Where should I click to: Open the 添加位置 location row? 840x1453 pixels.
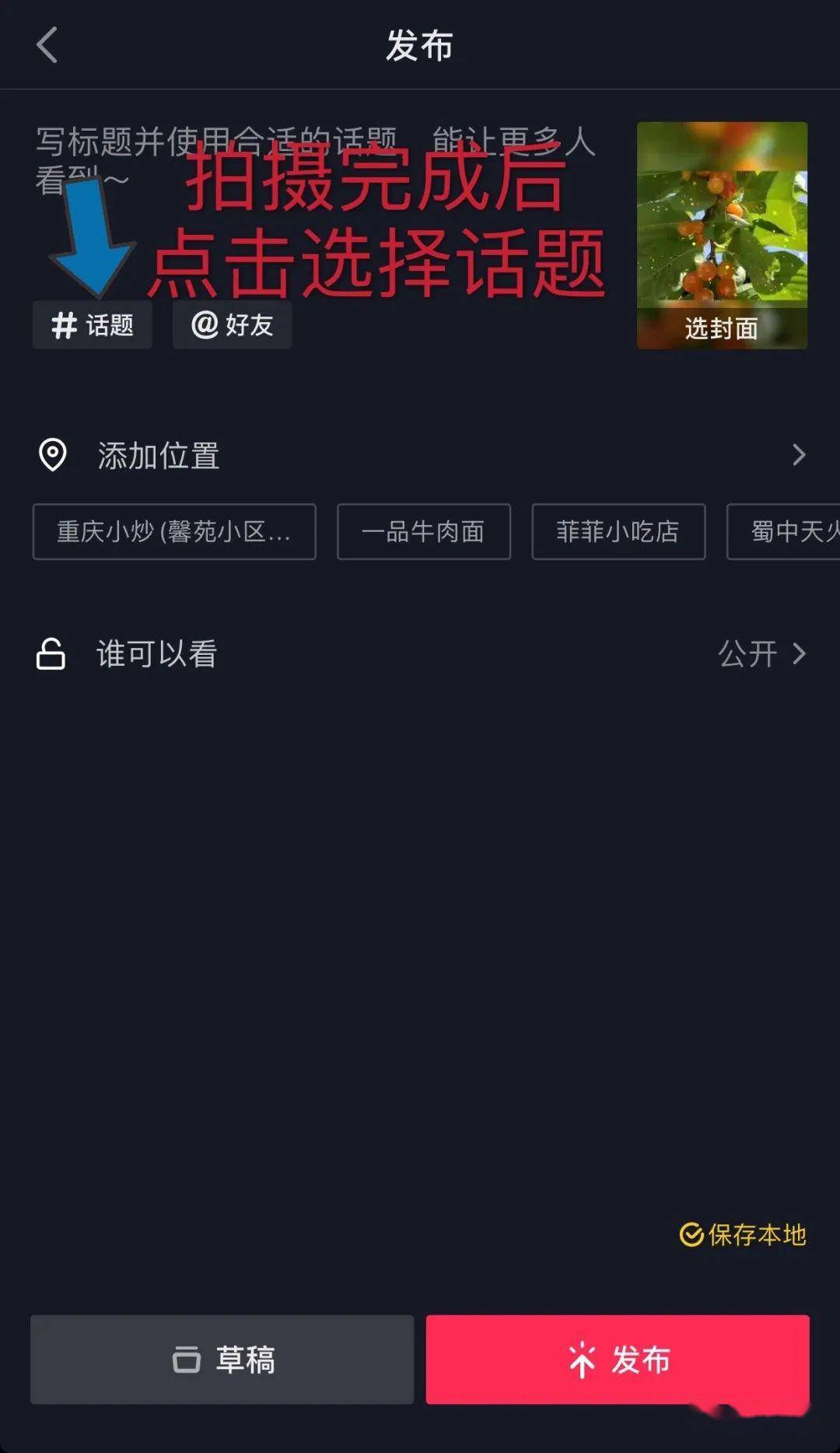(x=420, y=455)
